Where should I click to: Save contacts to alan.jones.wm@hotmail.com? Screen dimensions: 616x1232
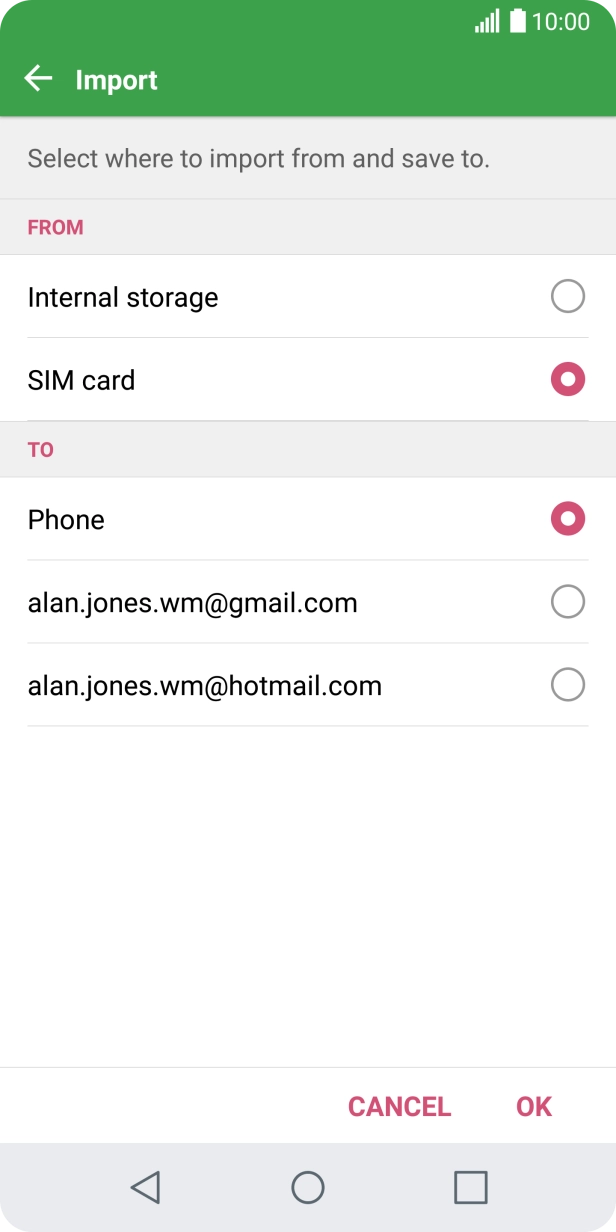point(567,685)
